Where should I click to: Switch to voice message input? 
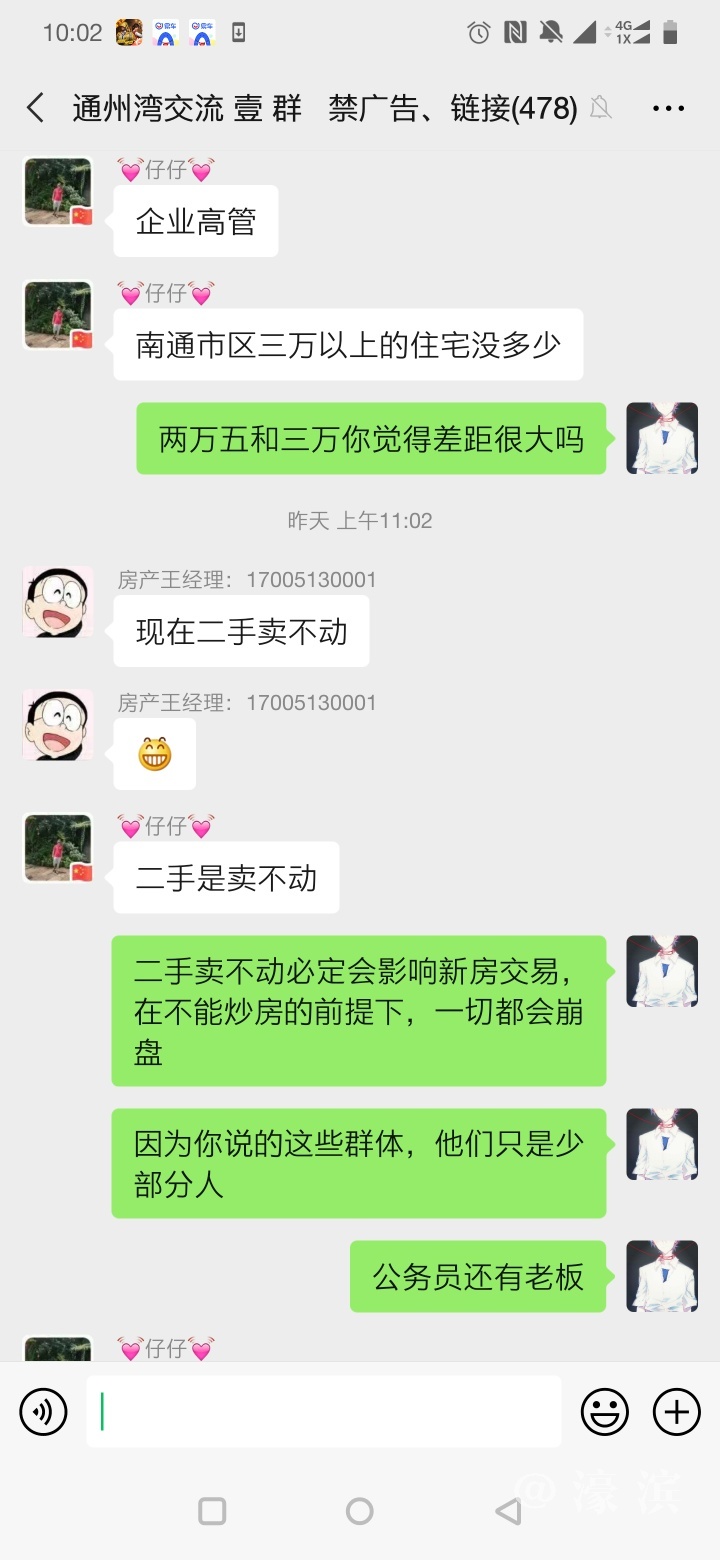click(x=43, y=1412)
